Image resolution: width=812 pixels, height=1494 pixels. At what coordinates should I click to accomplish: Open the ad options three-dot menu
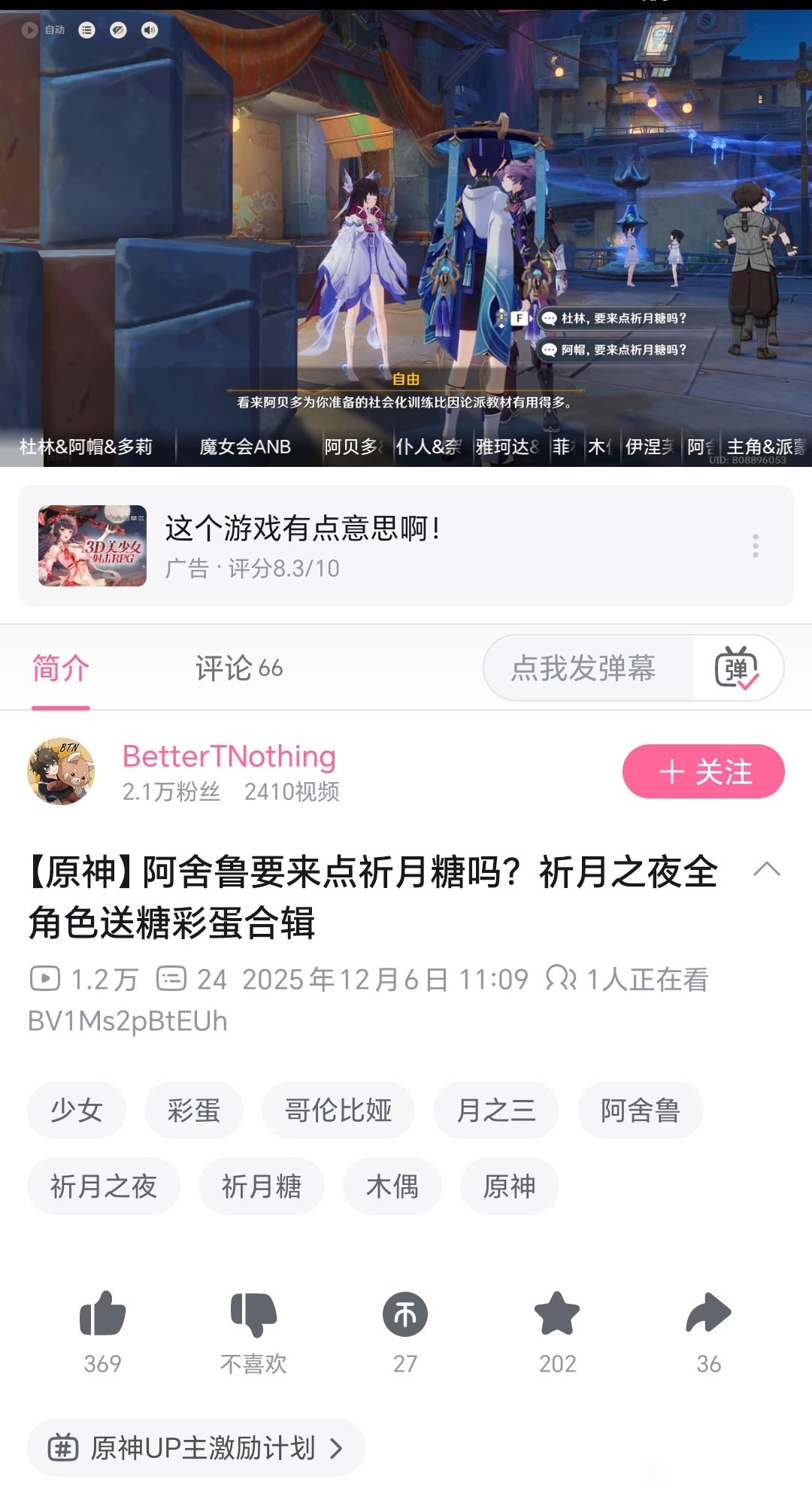756,546
